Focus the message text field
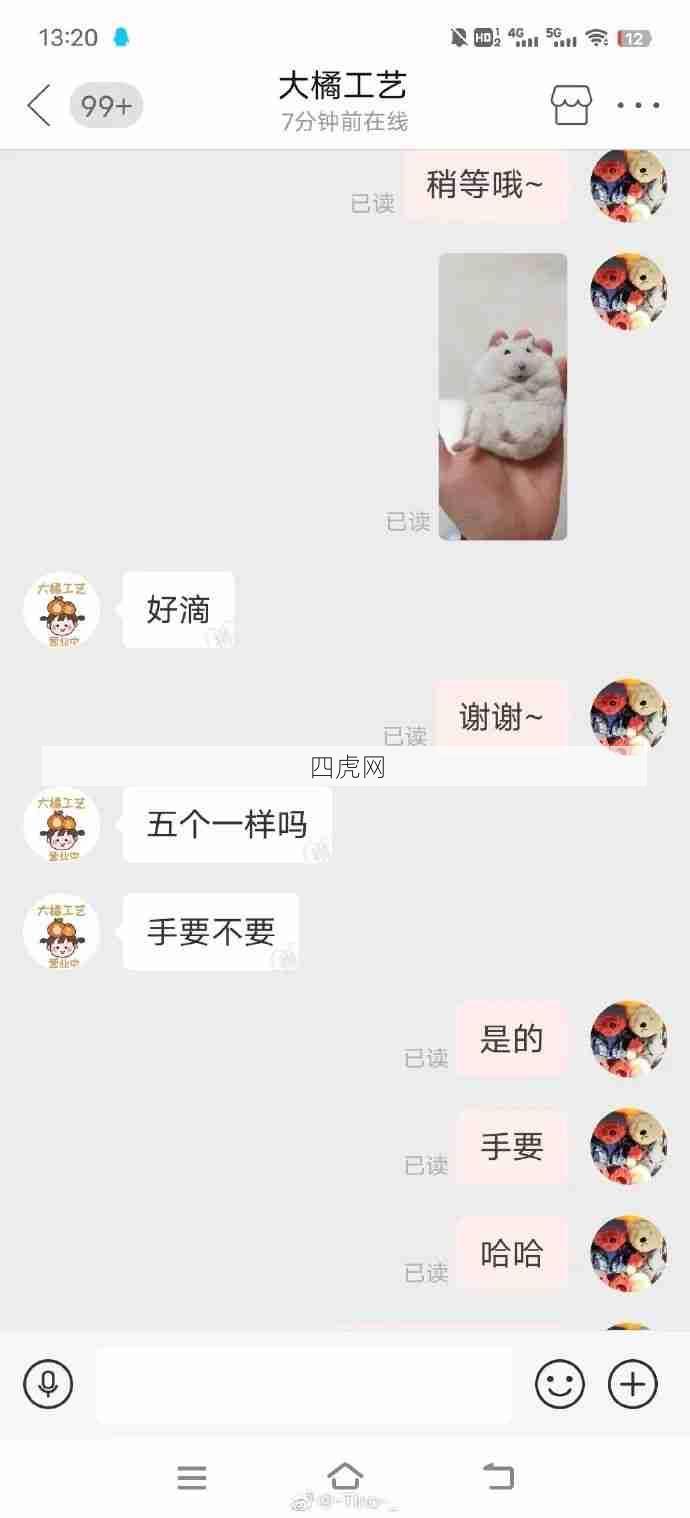 pos(304,1384)
